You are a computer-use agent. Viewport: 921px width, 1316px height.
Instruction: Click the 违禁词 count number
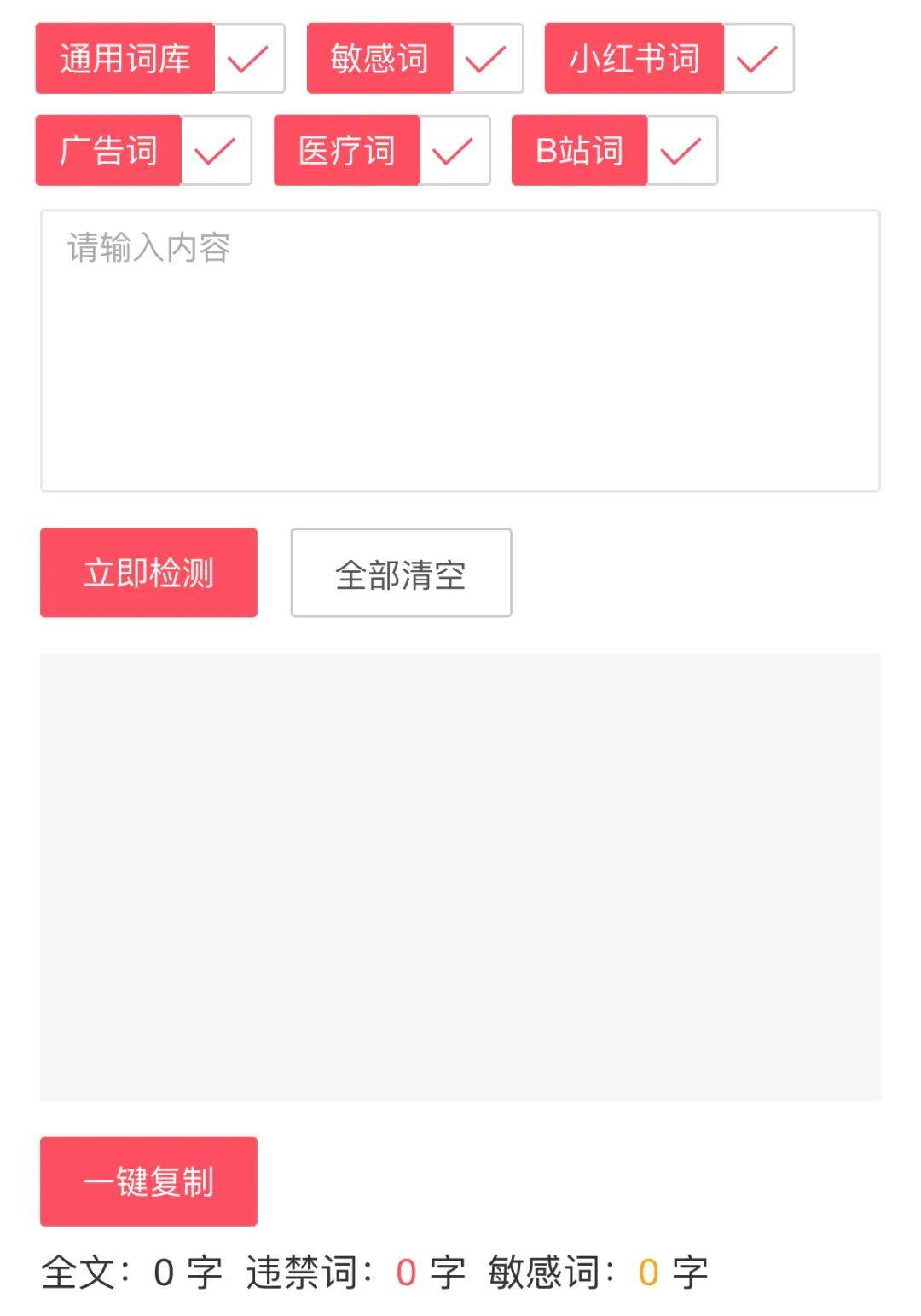tap(406, 1270)
